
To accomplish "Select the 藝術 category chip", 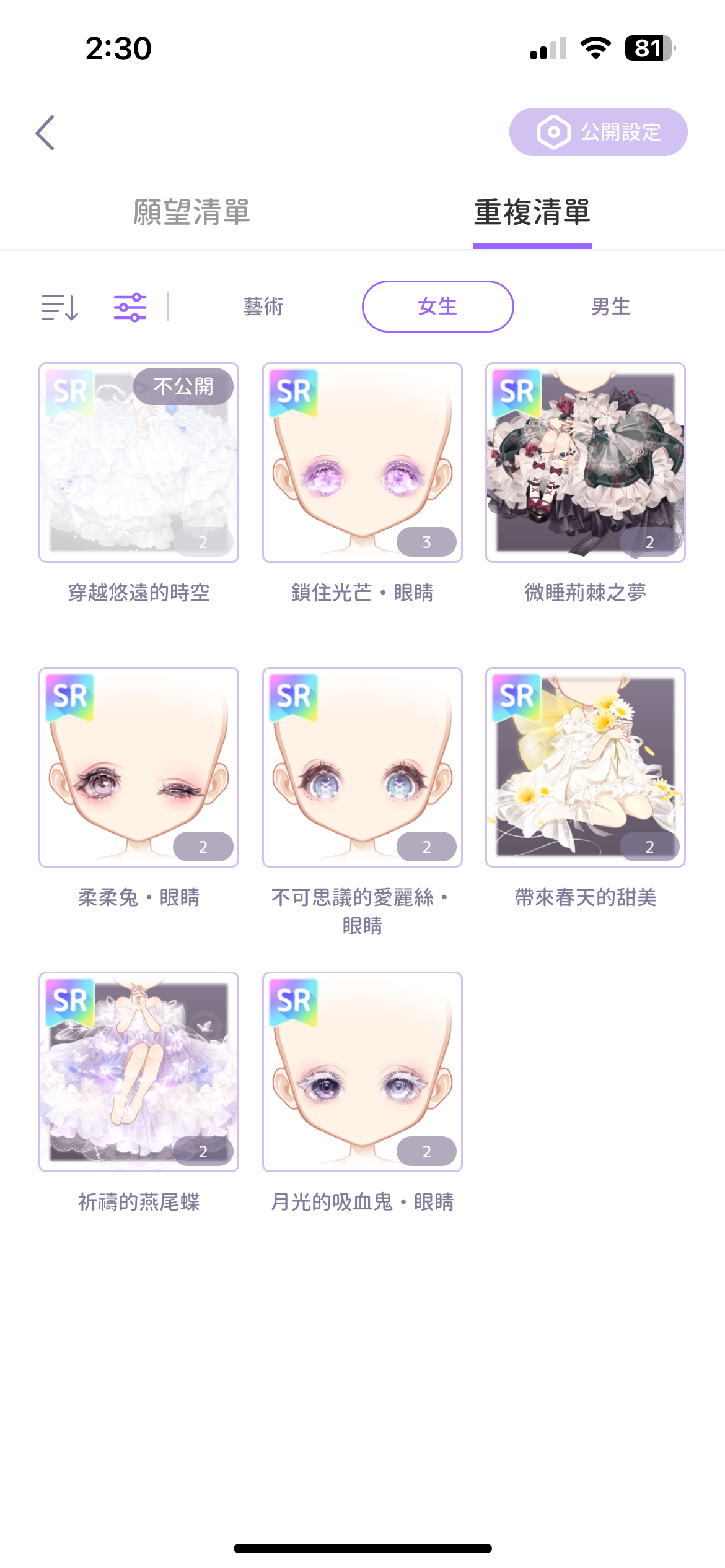I will pos(263,307).
